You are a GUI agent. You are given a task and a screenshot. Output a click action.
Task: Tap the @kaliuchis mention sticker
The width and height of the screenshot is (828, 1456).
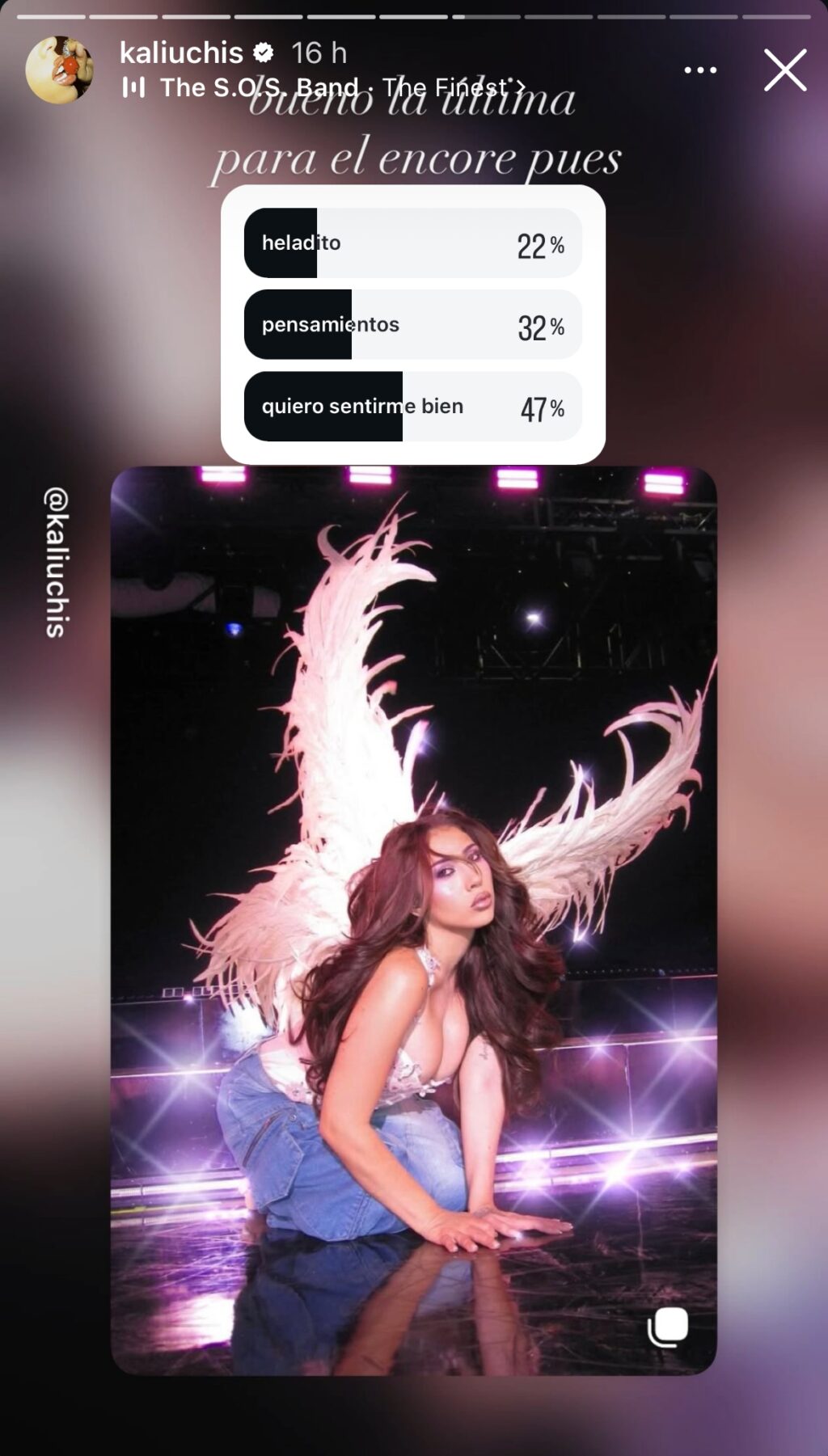(56, 562)
